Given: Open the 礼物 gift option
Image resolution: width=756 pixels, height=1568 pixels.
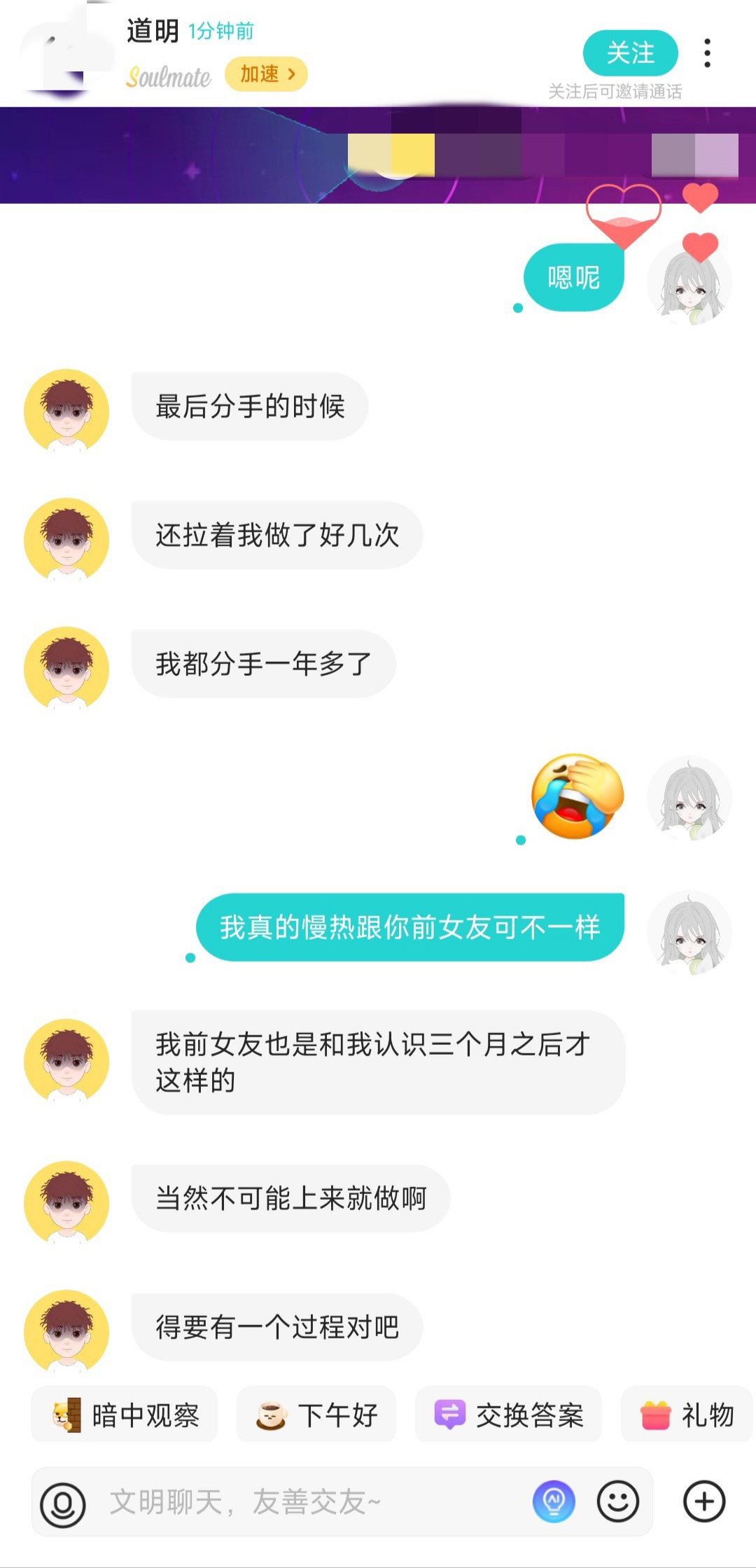Looking at the screenshot, I should pyautogui.click(x=687, y=1415).
